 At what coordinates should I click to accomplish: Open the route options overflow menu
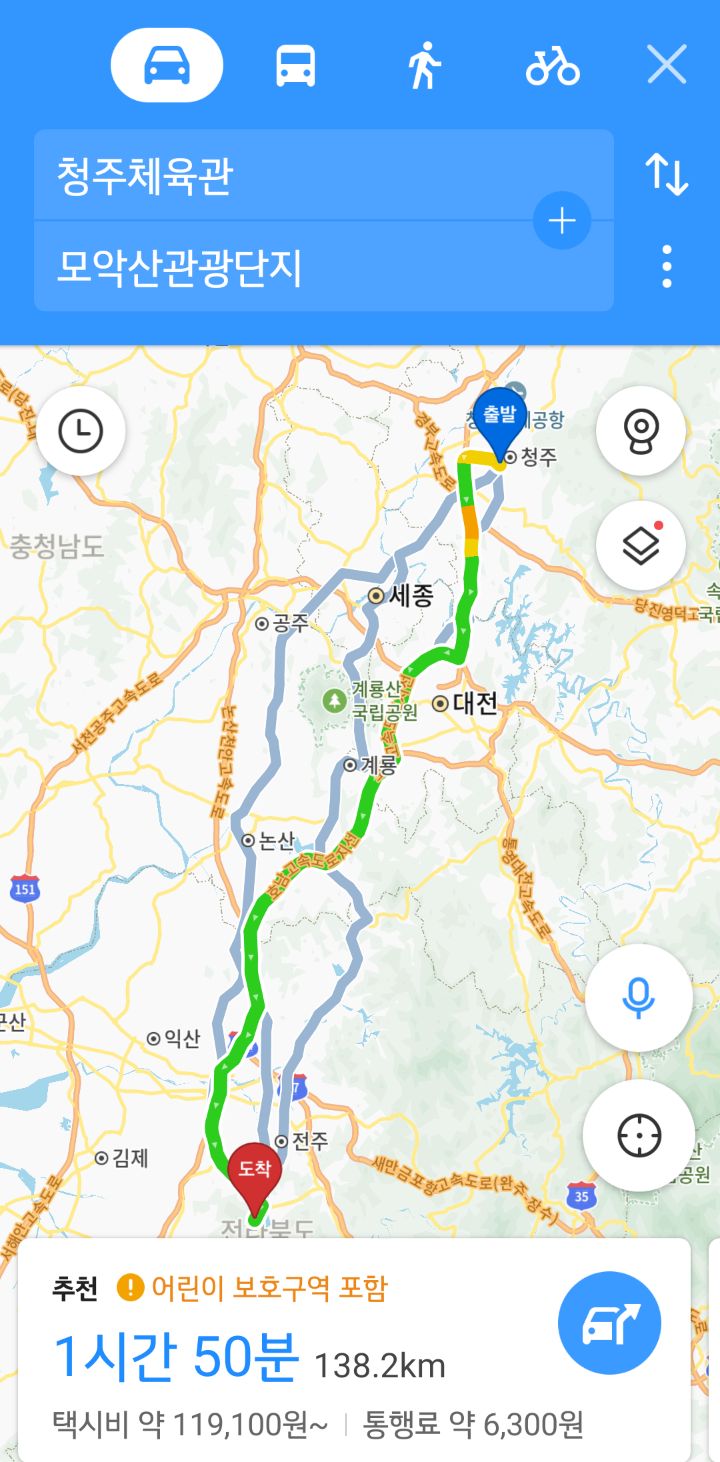tap(667, 267)
